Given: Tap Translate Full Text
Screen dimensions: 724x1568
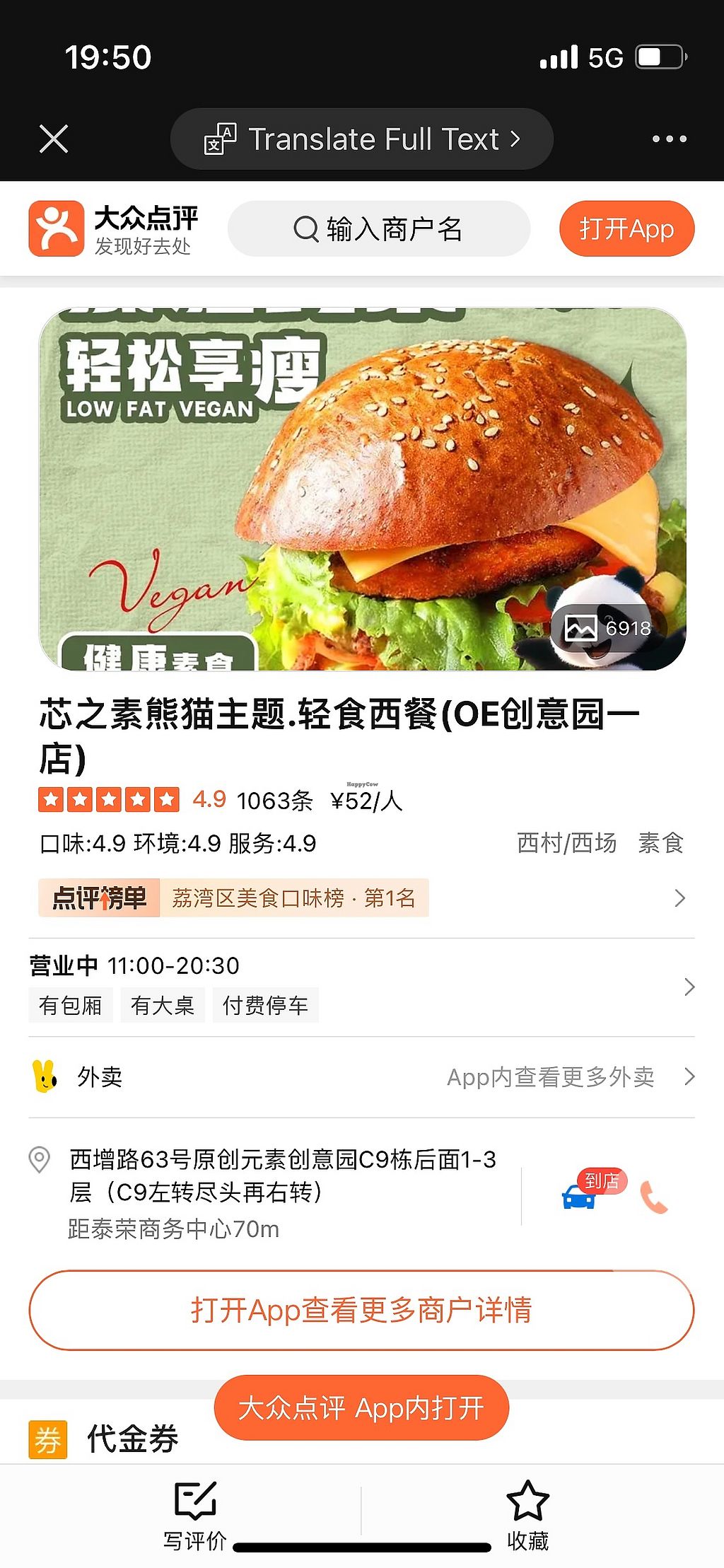Looking at the screenshot, I should click(361, 139).
